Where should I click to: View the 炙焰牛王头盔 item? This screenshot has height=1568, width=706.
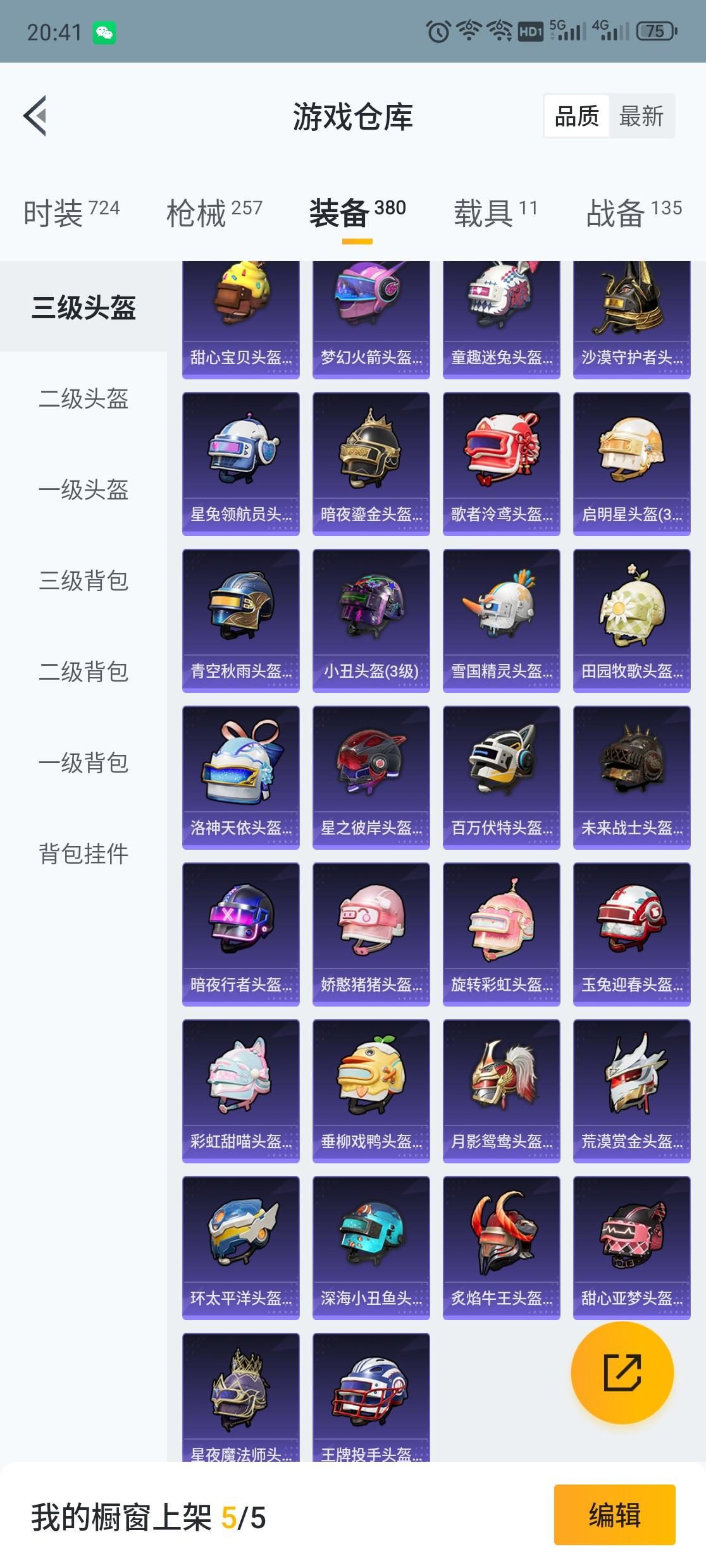[502, 1247]
